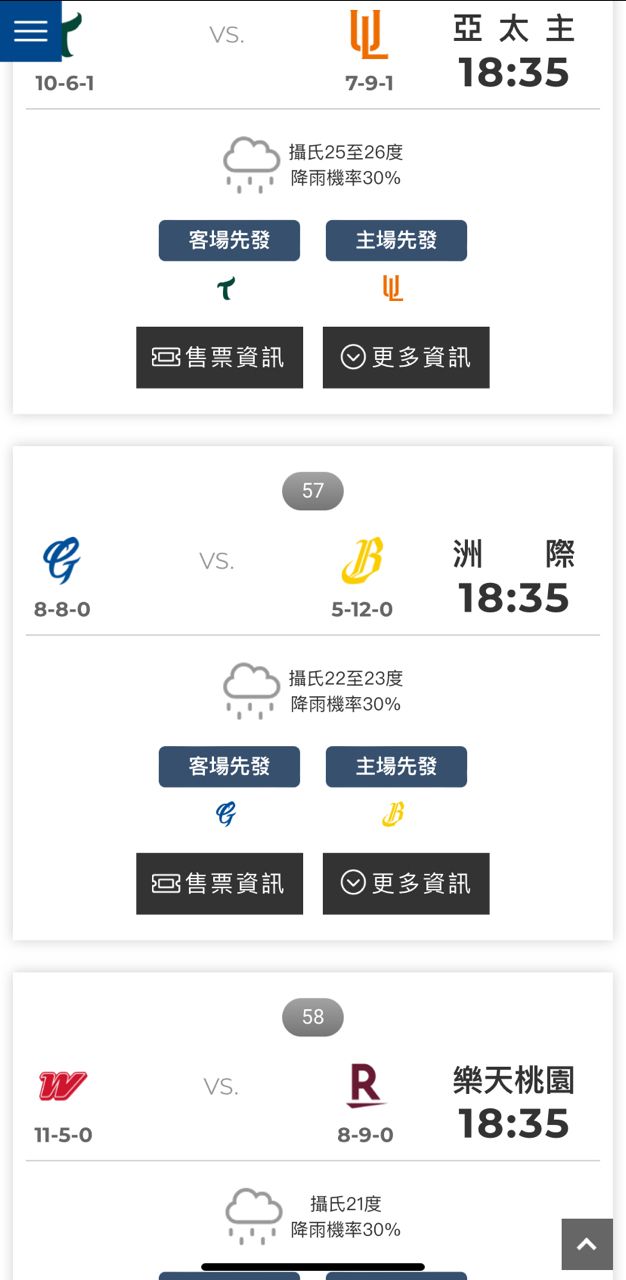
Task: Show 客場先發 for game 57
Action: click(x=229, y=767)
